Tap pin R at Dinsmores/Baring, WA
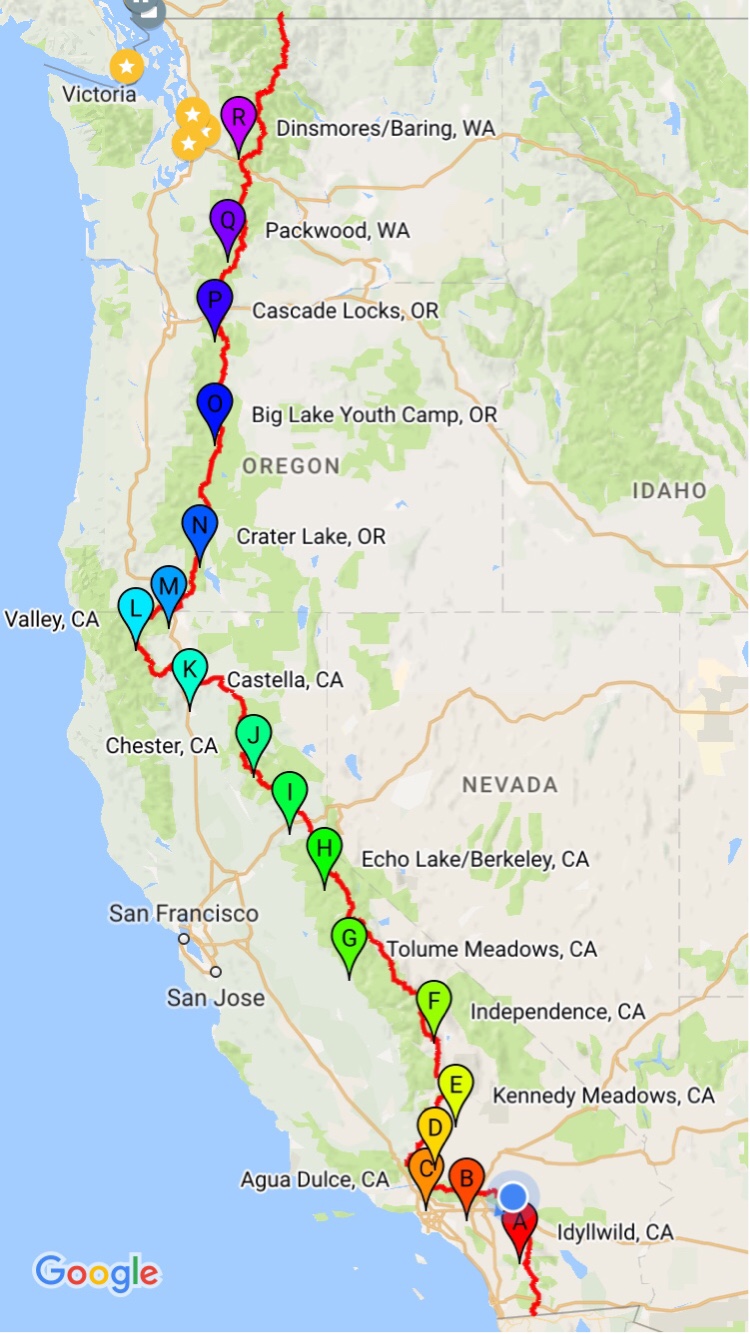The height and width of the screenshot is (1334, 750). [239, 117]
